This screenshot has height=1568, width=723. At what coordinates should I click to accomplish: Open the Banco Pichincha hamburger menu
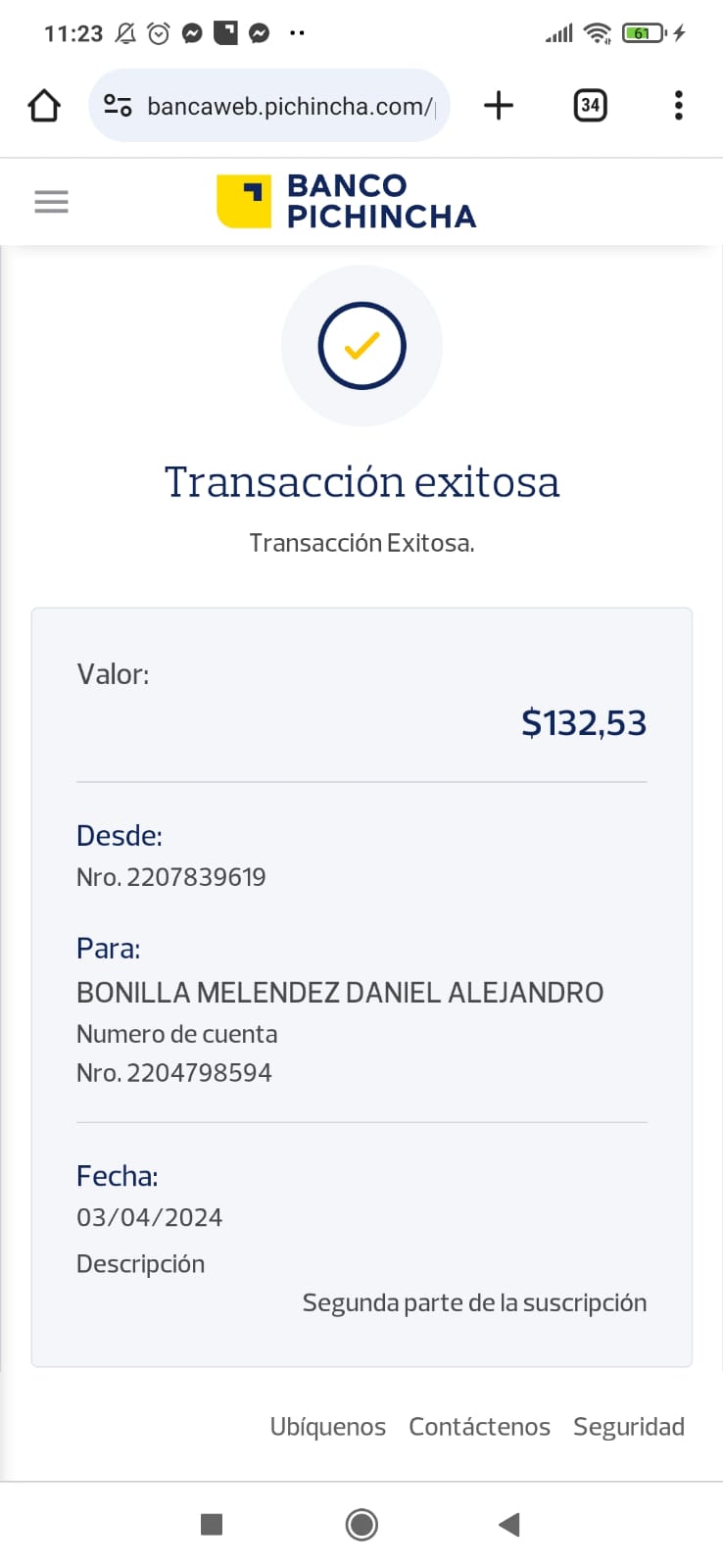pyautogui.click(x=51, y=202)
